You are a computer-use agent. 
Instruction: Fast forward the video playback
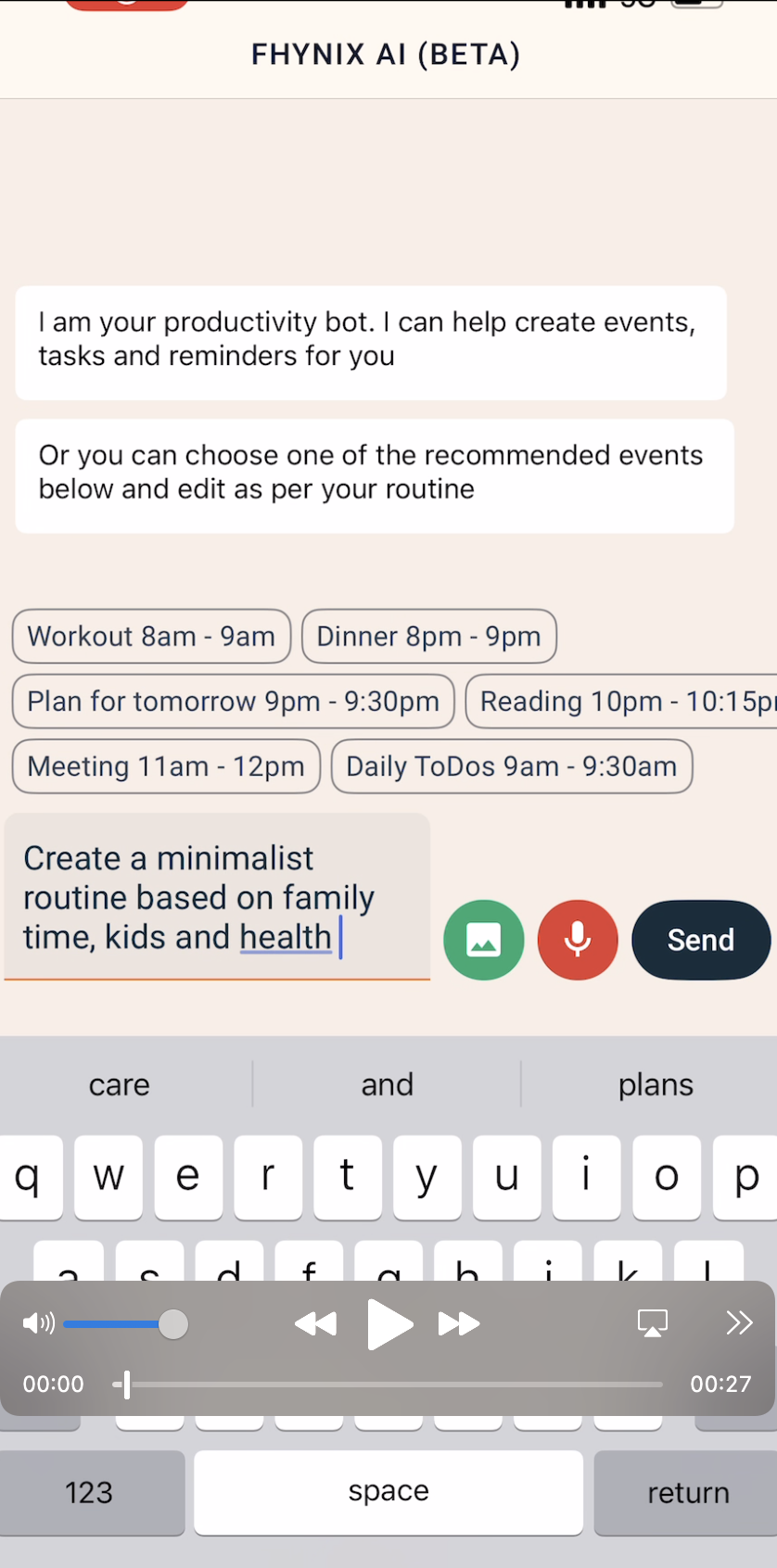click(459, 1324)
